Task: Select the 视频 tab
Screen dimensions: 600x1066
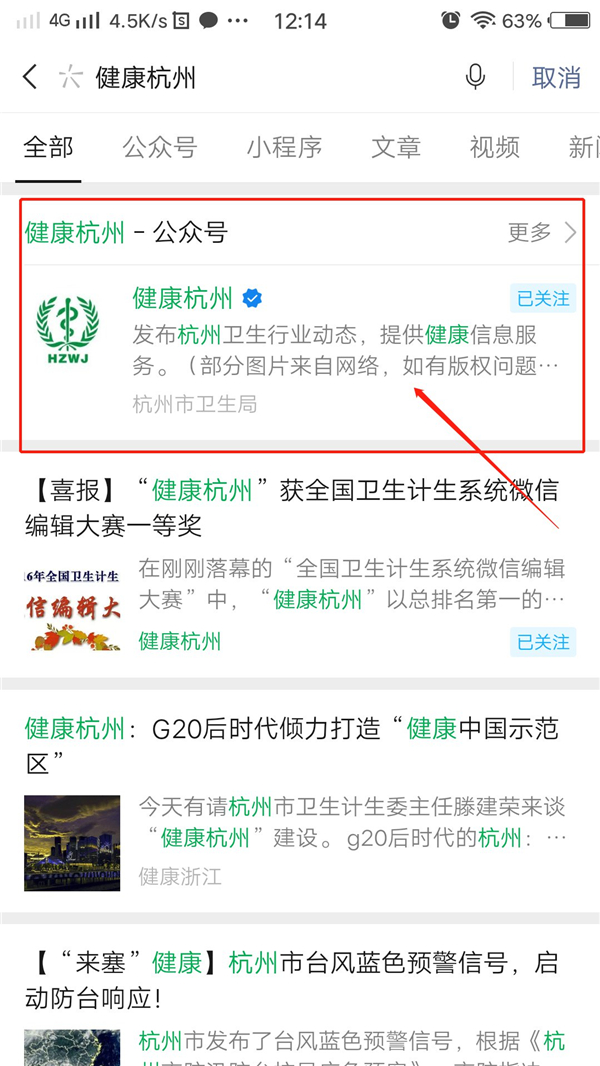Action: pyautogui.click(x=494, y=148)
